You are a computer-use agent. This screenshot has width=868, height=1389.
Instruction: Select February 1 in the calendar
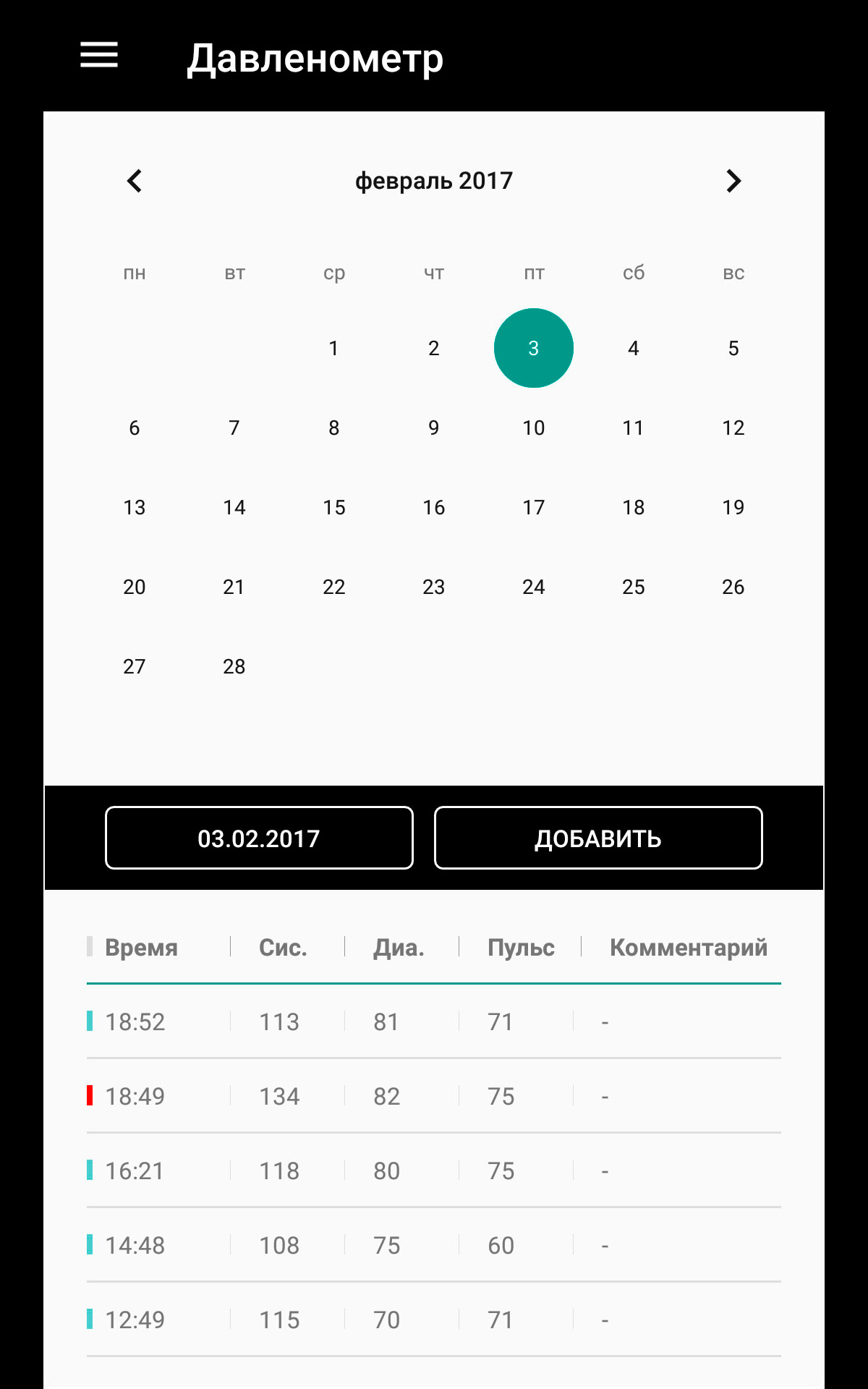pos(334,349)
